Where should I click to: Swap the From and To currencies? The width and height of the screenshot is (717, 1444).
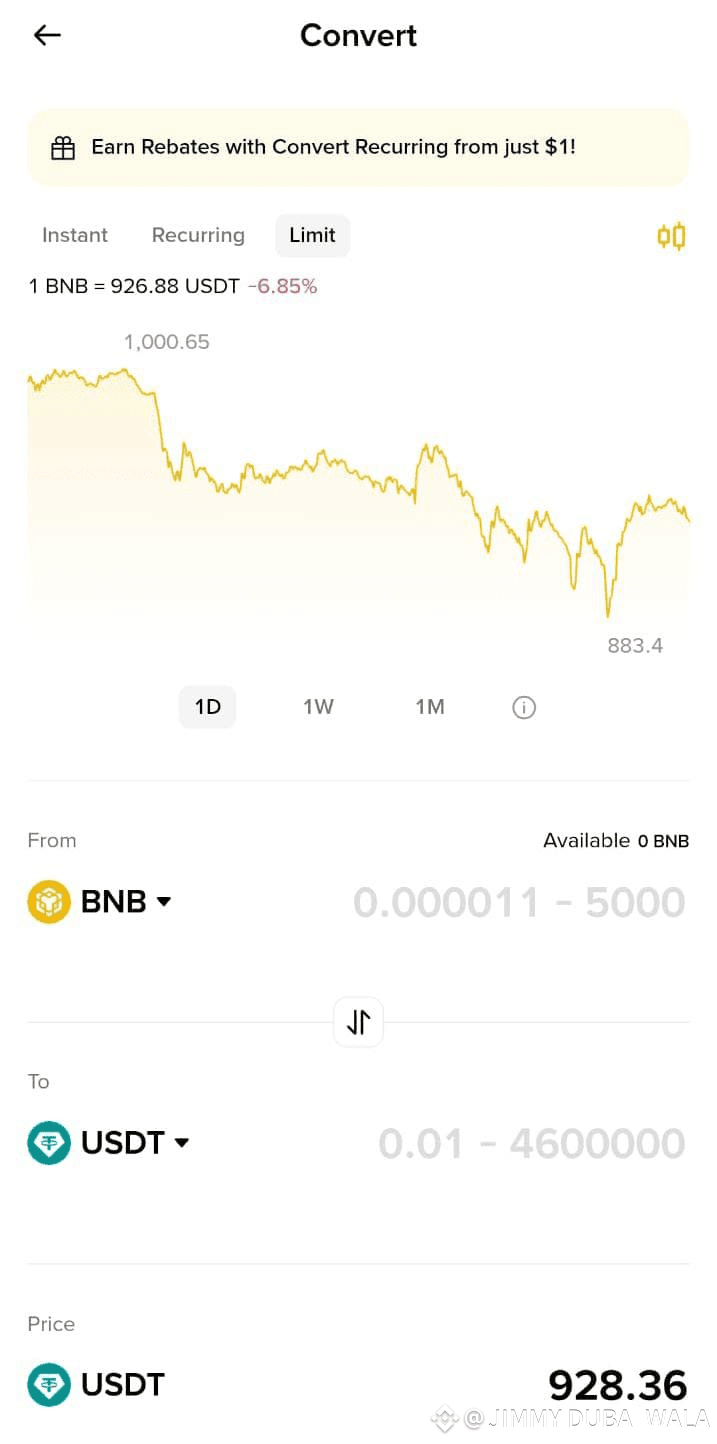coord(358,1022)
